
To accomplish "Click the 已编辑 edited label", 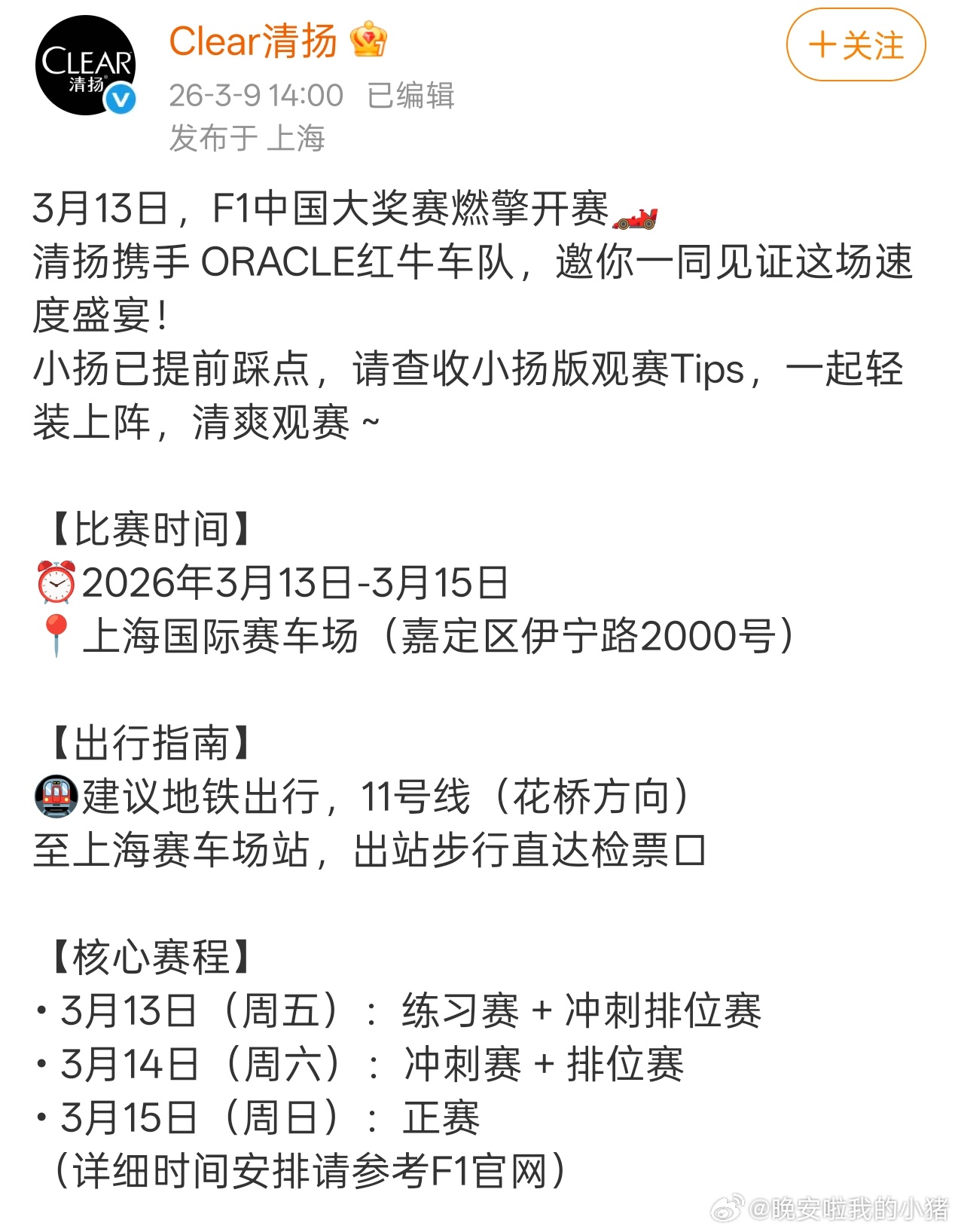I will [x=410, y=96].
